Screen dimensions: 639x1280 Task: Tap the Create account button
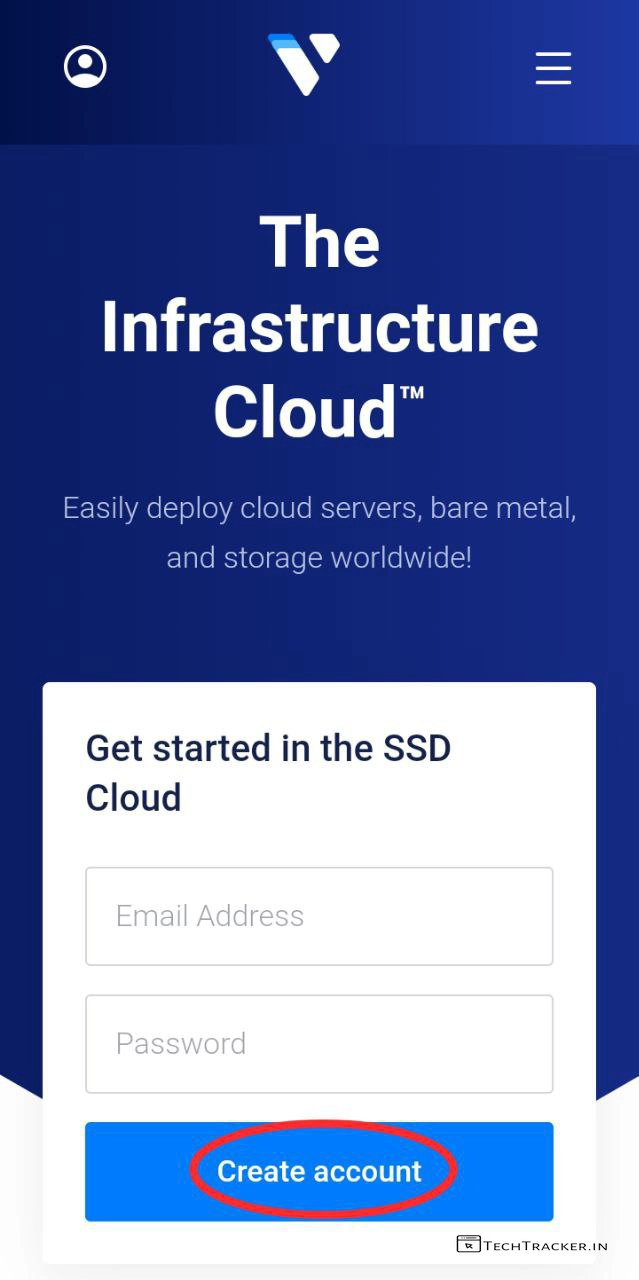319,1171
